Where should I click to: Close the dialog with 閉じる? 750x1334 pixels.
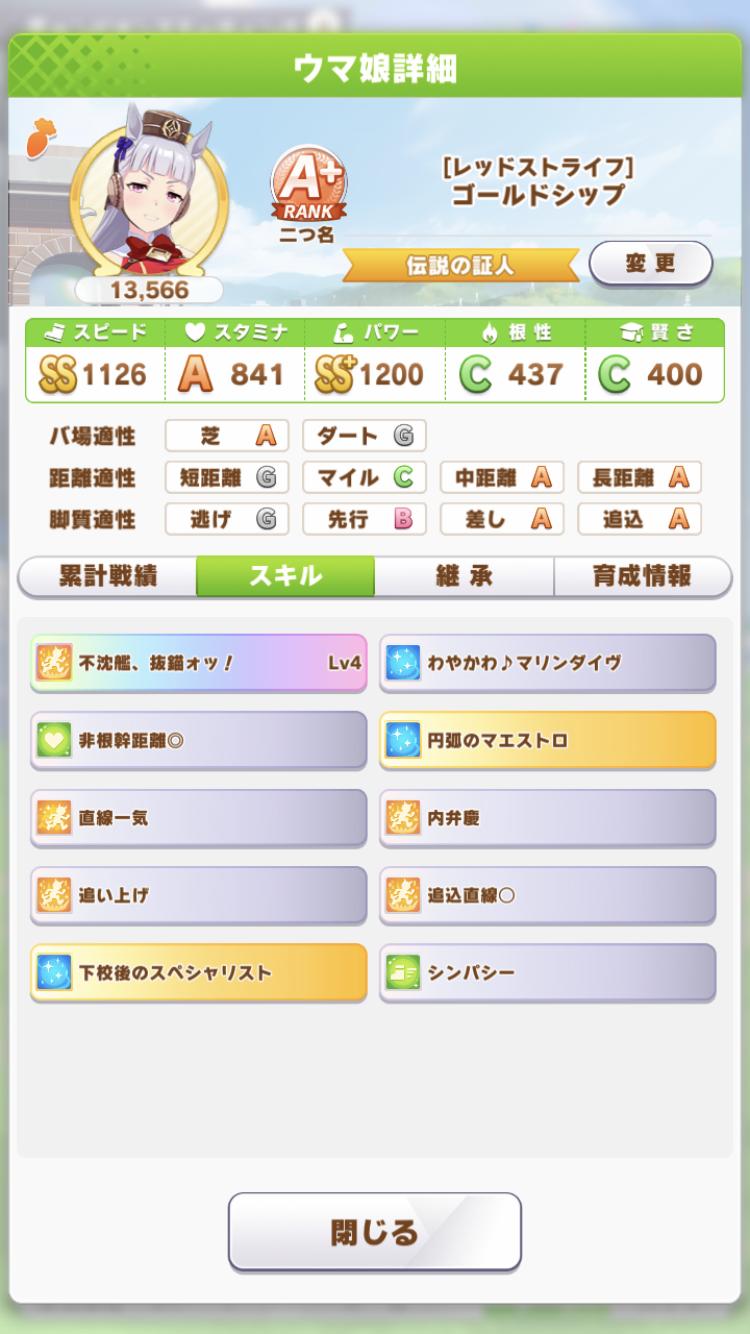[x=375, y=1231]
